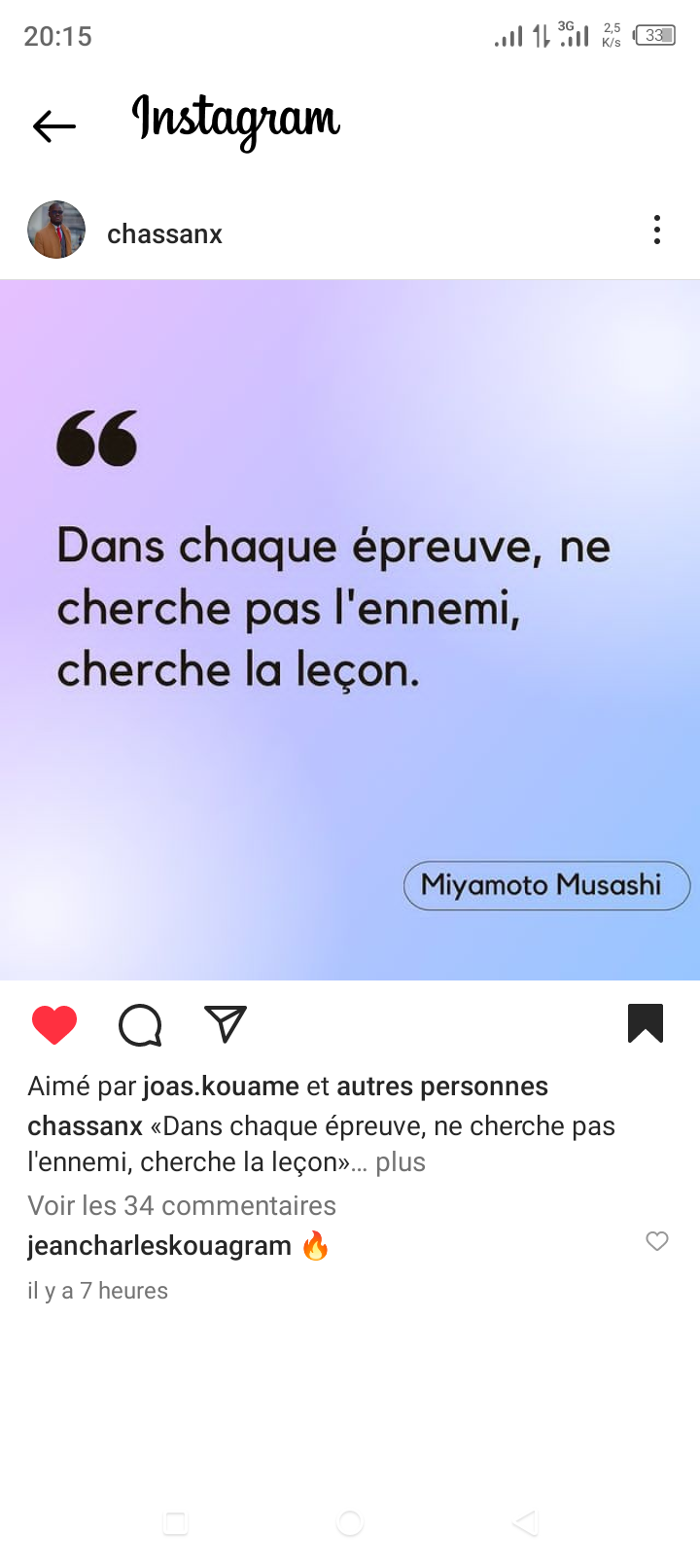Viewport: 700px width, 1568px height.
Task: Remove the post from saved bookmarks
Action: click(x=646, y=1023)
